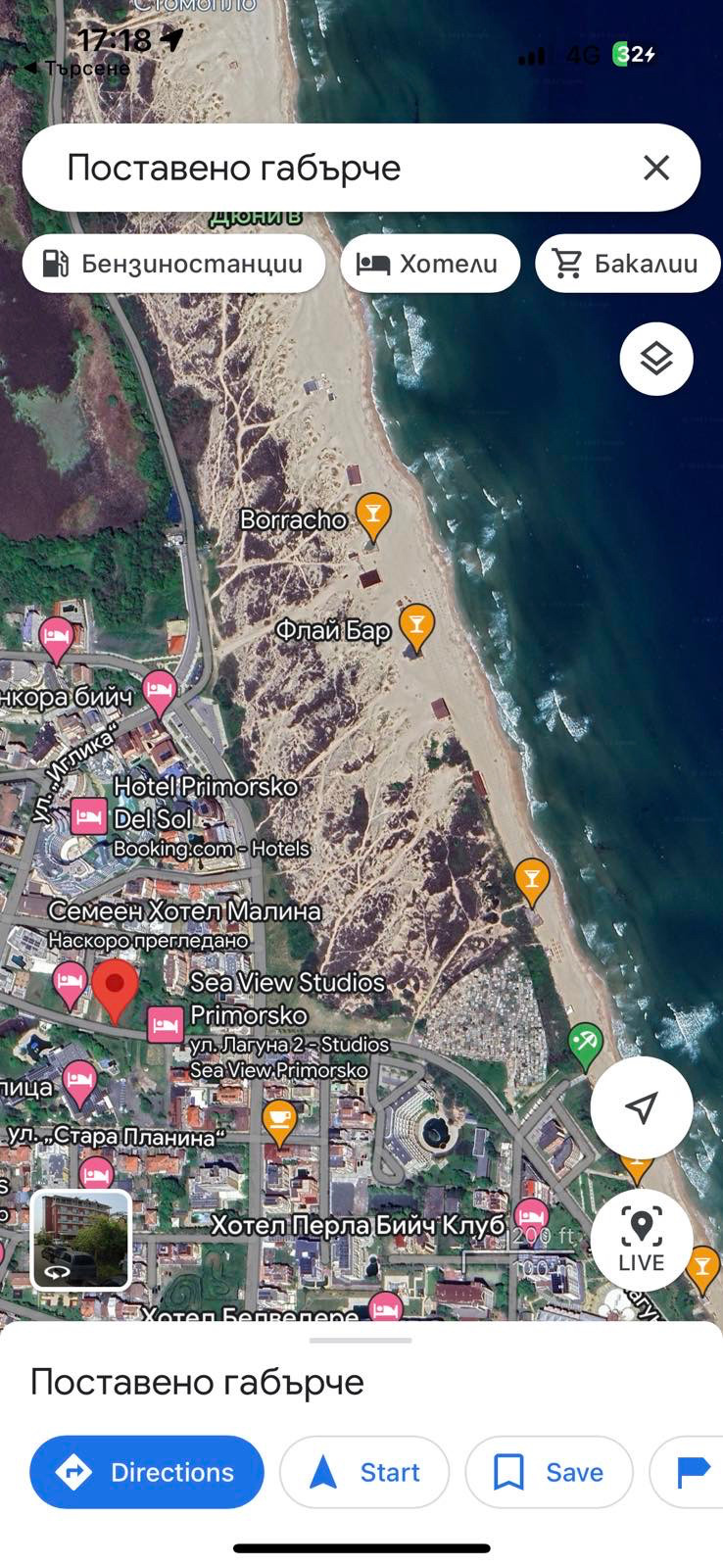
Task: Open Live View navigation
Action: (x=641, y=1239)
